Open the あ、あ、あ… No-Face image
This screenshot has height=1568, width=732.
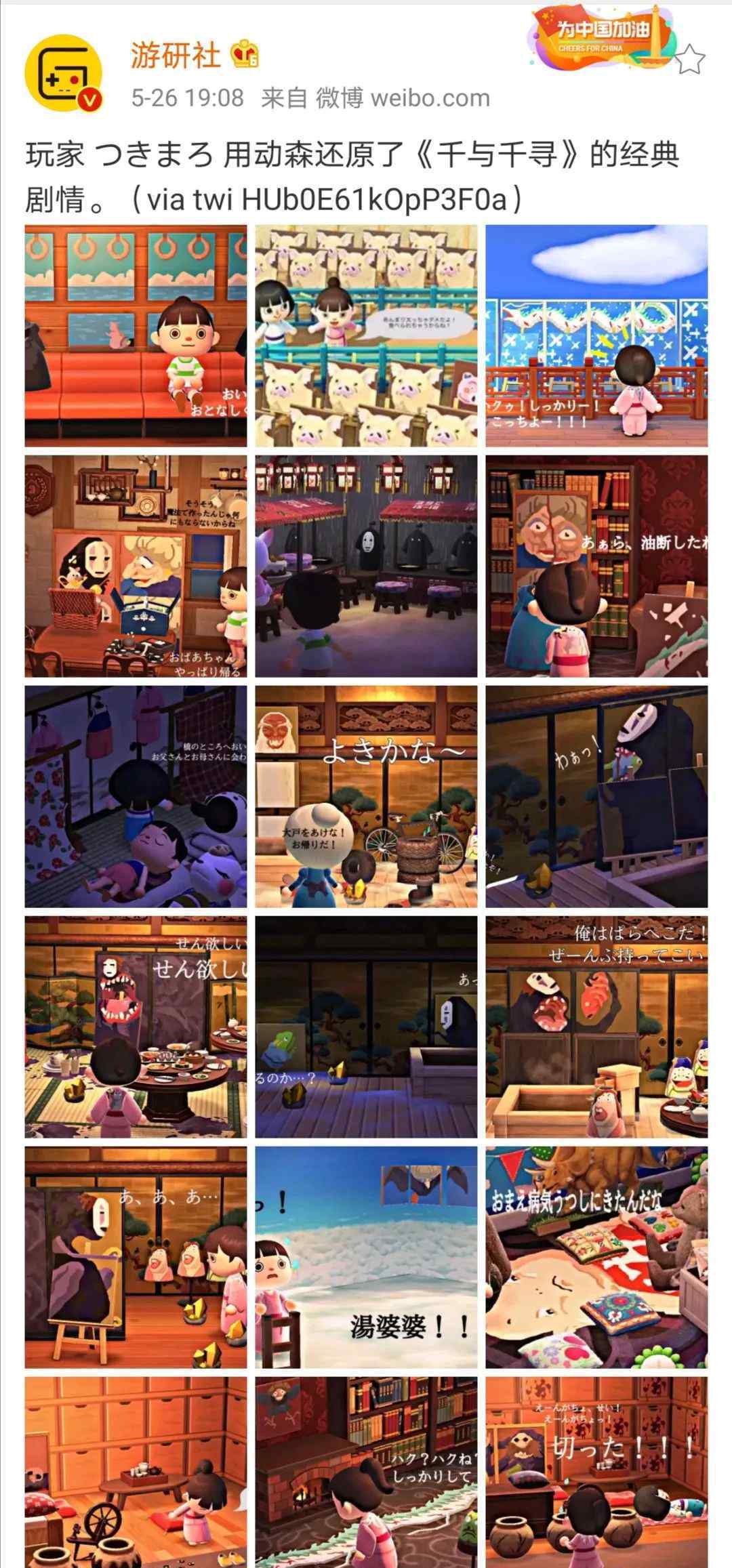(x=136, y=1258)
